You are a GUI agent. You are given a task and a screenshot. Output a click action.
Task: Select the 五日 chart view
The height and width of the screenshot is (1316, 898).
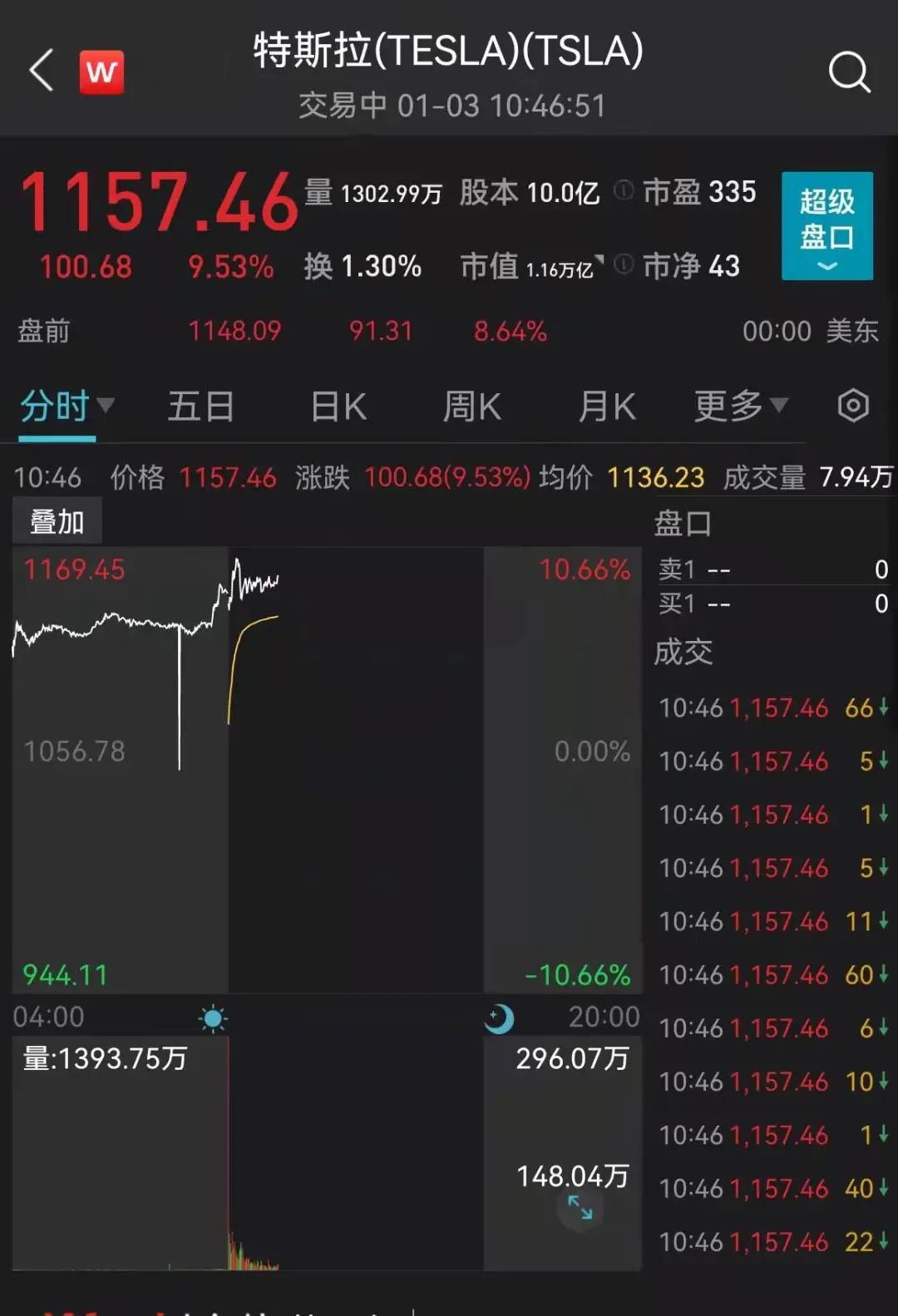pyautogui.click(x=200, y=406)
